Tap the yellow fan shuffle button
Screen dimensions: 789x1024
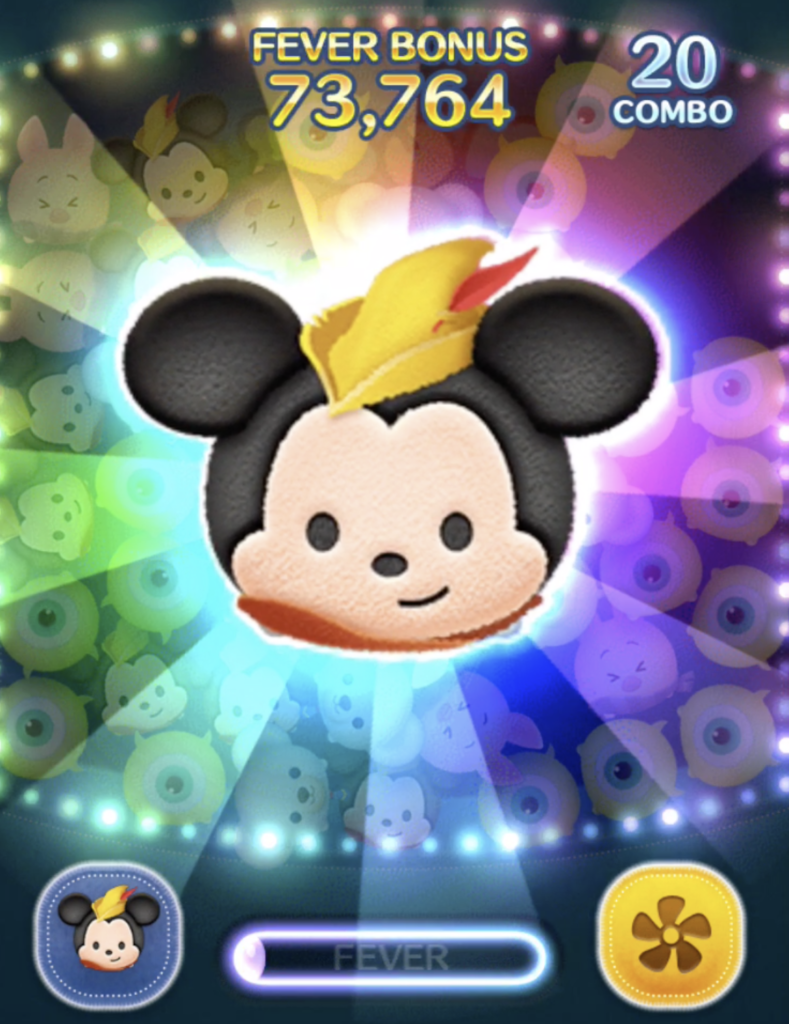670,934
